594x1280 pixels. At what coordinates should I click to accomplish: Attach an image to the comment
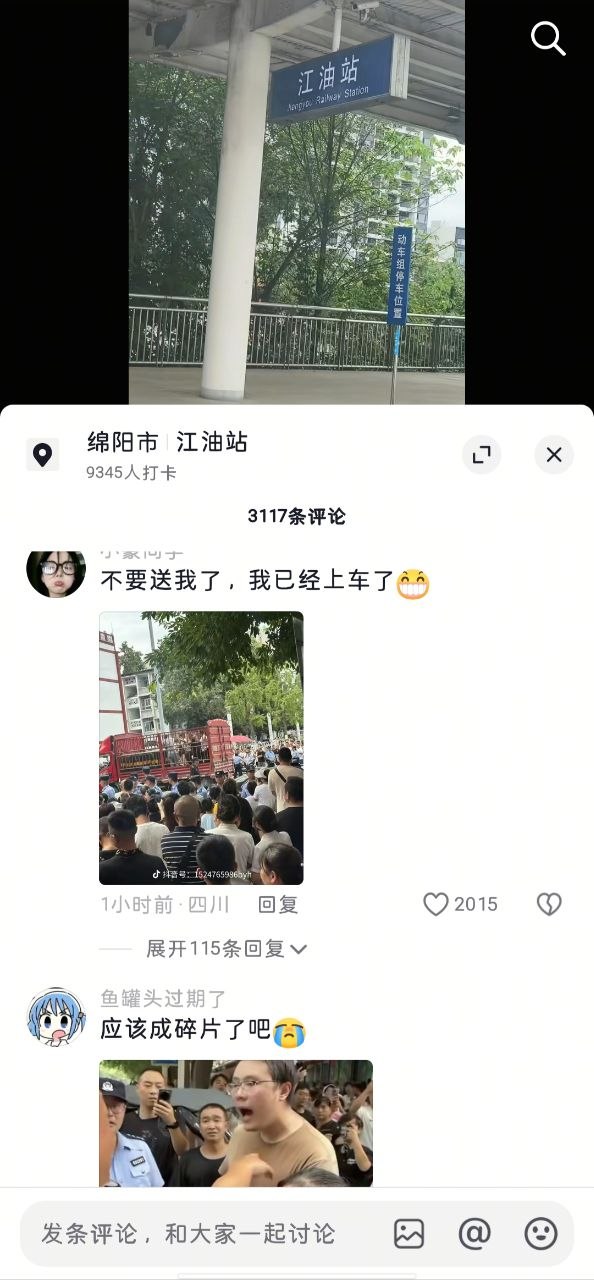[409, 1234]
